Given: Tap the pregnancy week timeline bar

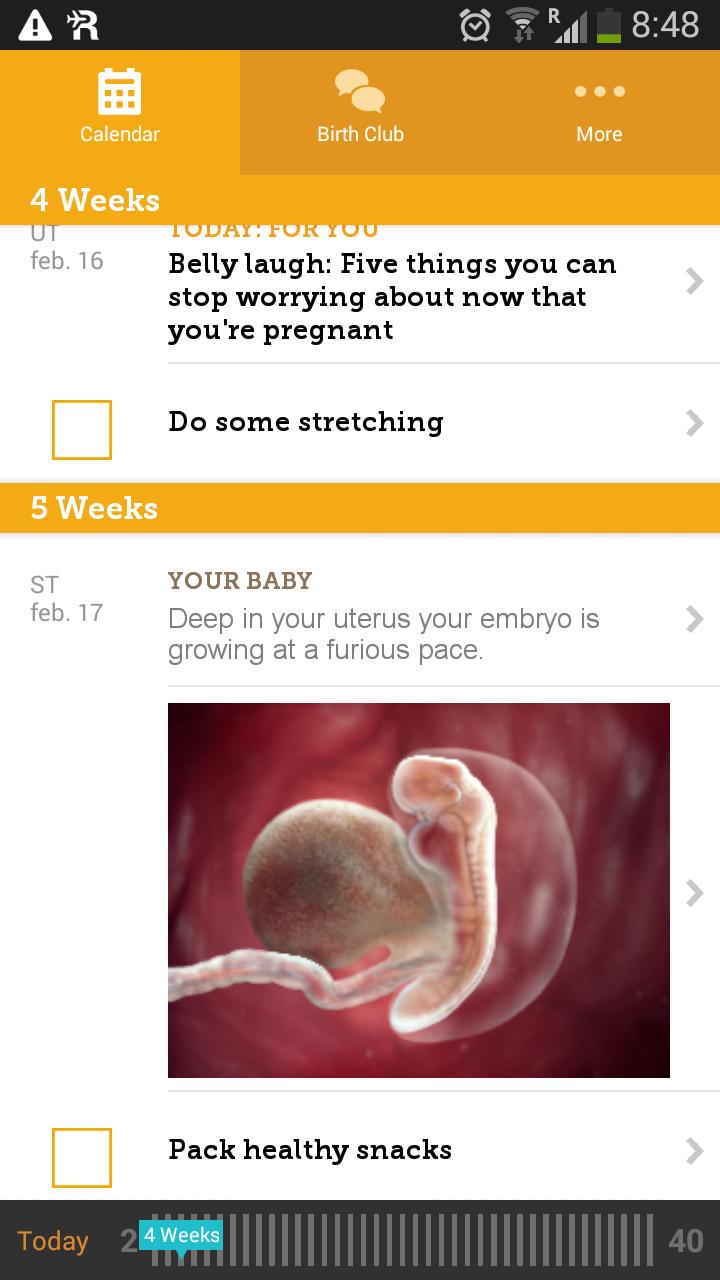Looking at the screenshot, I should click(x=420, y=1241).
